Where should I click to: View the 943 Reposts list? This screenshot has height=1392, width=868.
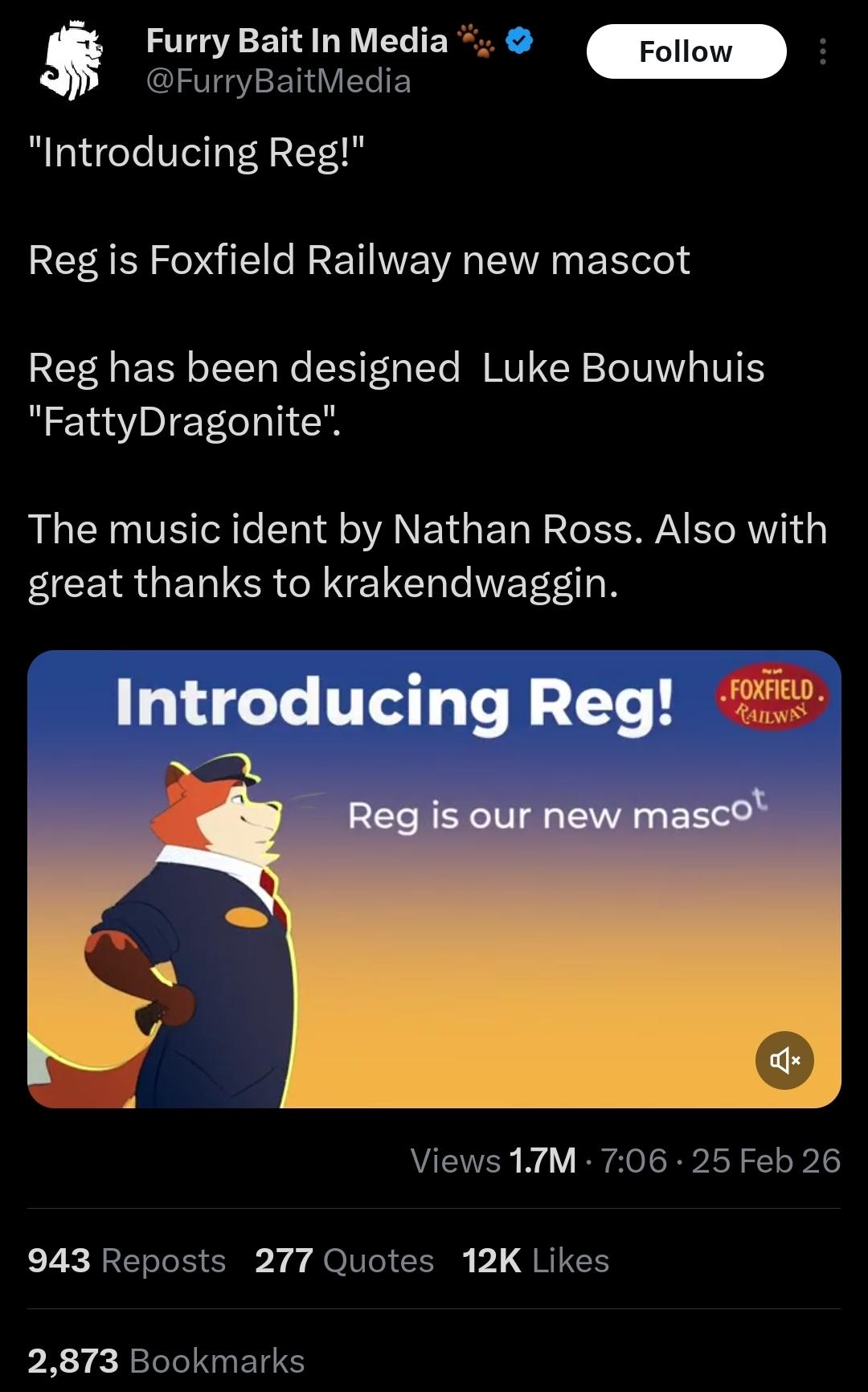(126, 1260)
